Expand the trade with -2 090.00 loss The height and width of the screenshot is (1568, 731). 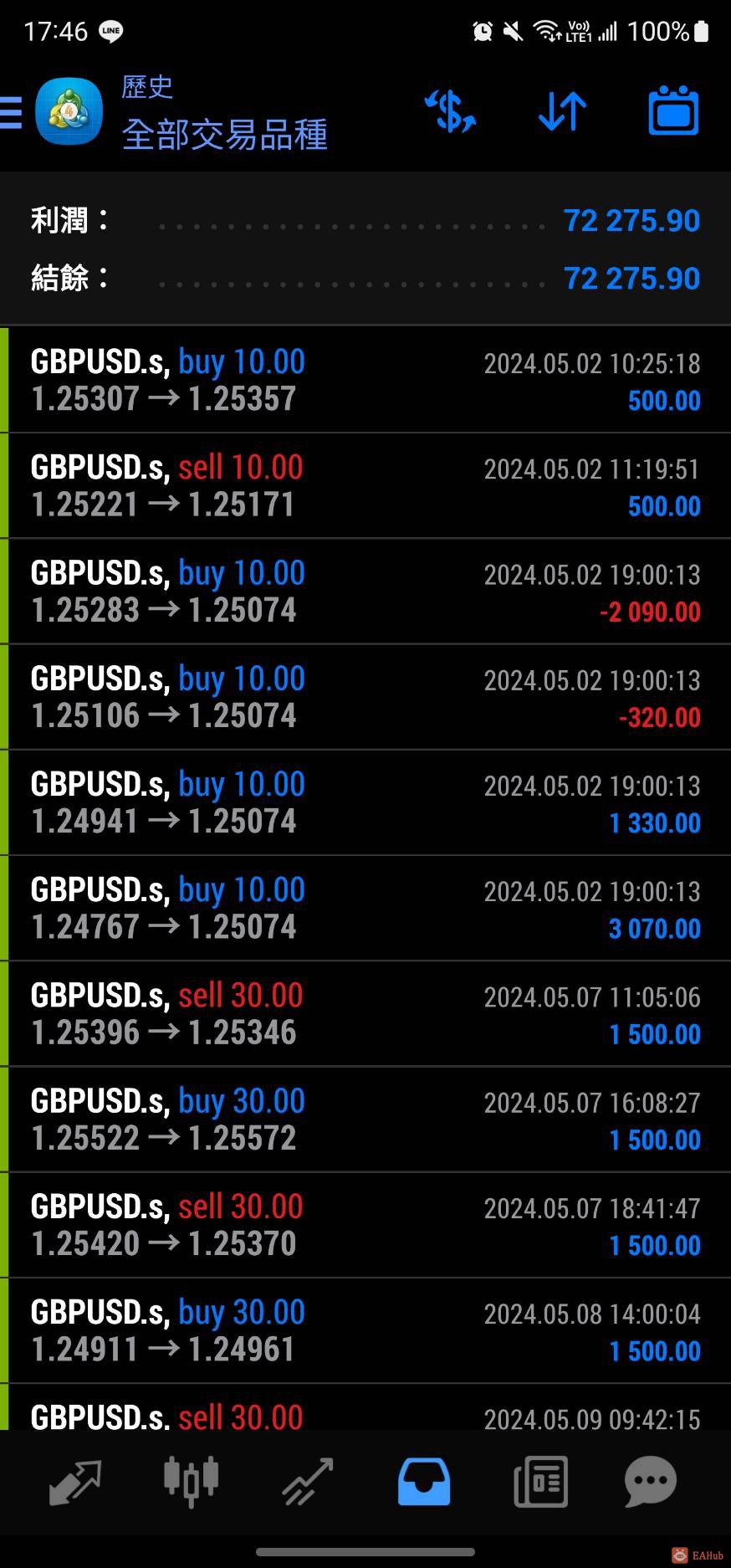coord(365,592)
